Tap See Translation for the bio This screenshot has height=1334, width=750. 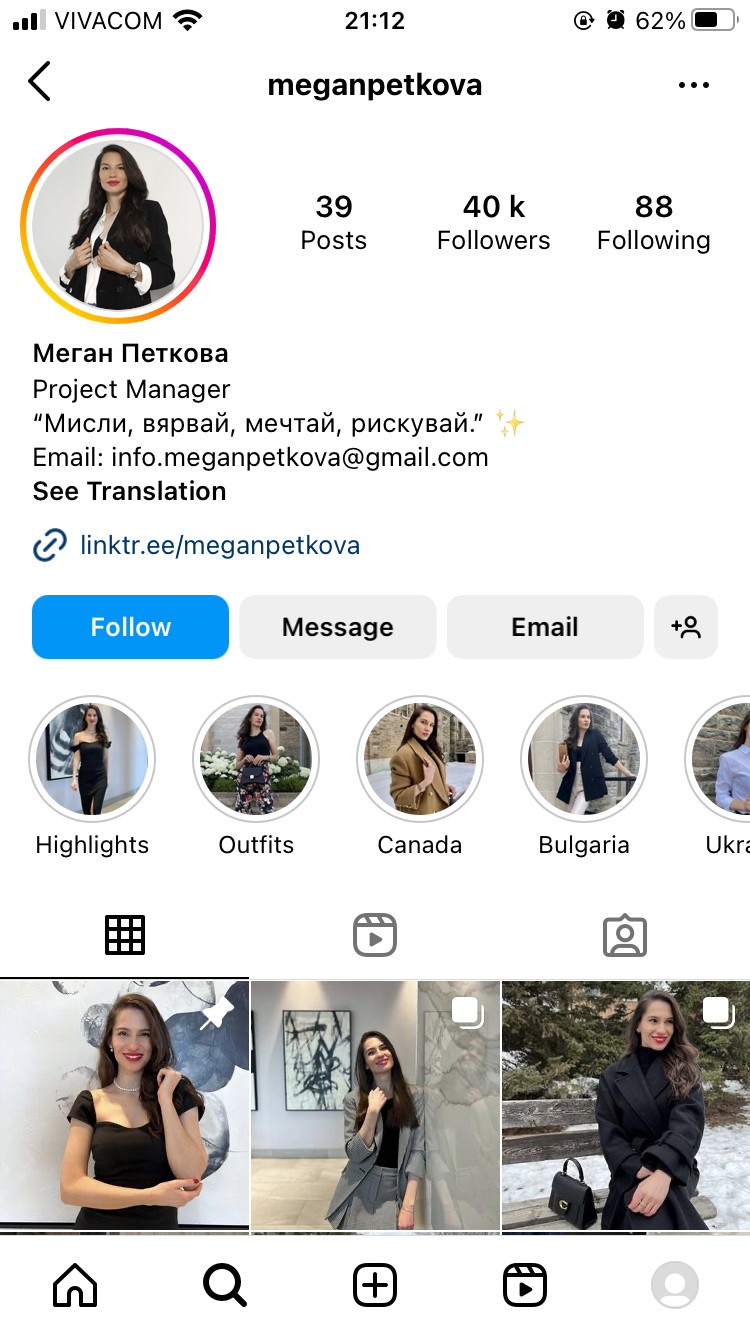click(x=129, y=491)
